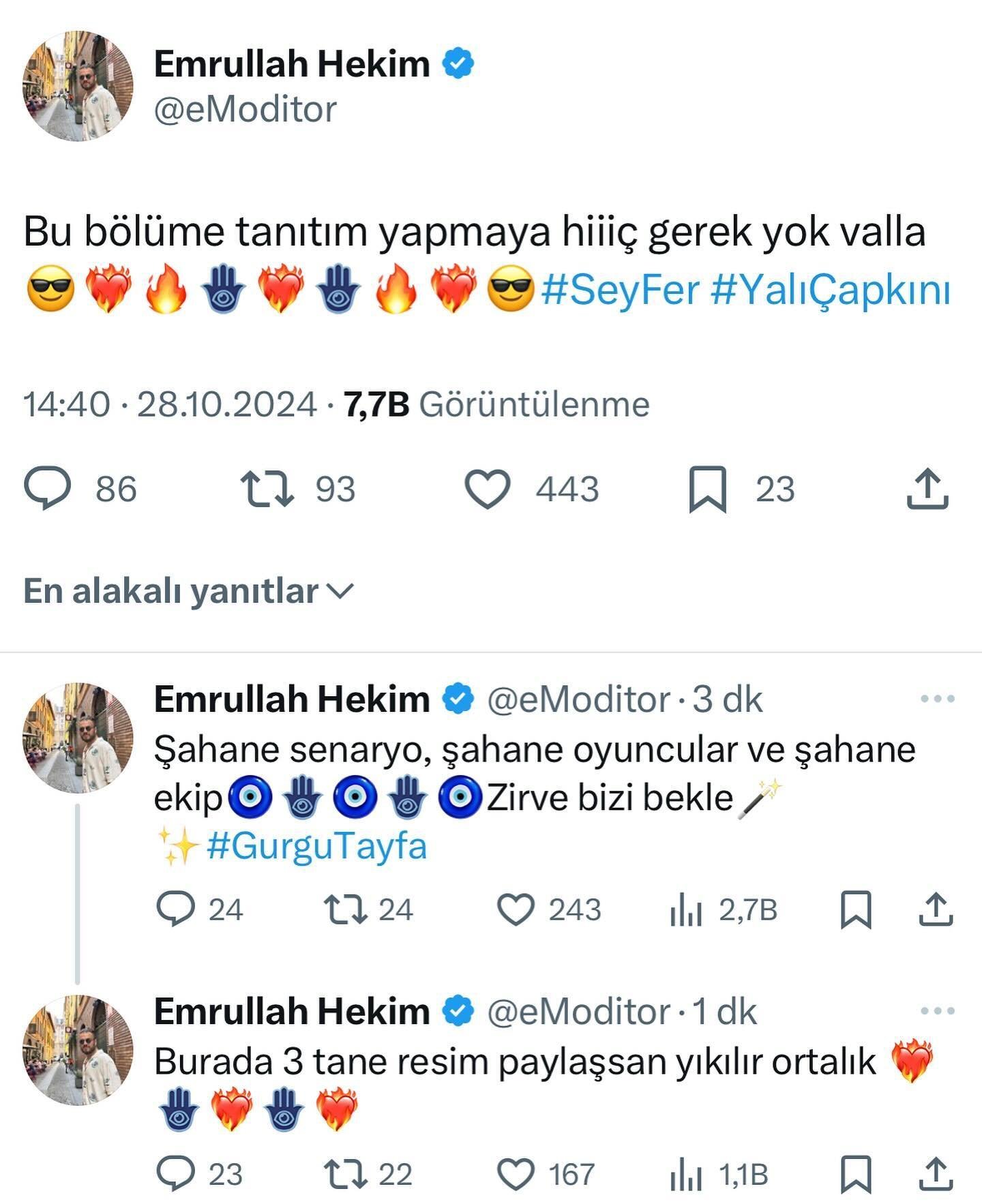Open overflow menu on the 1 dk reply
This screenshot has width=982, height=1204.
click(938, 1010)
